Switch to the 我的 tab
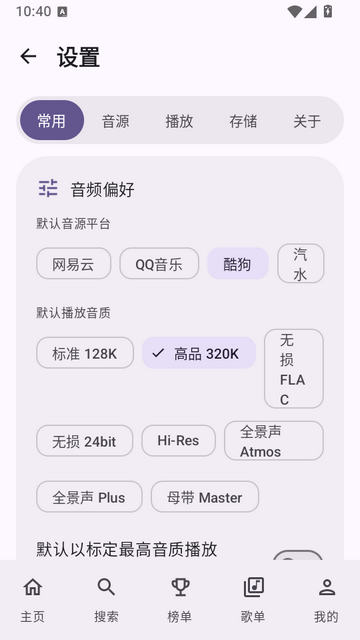Image resolution: width=360 pixels, height=640 pixels. pos(326,600)
